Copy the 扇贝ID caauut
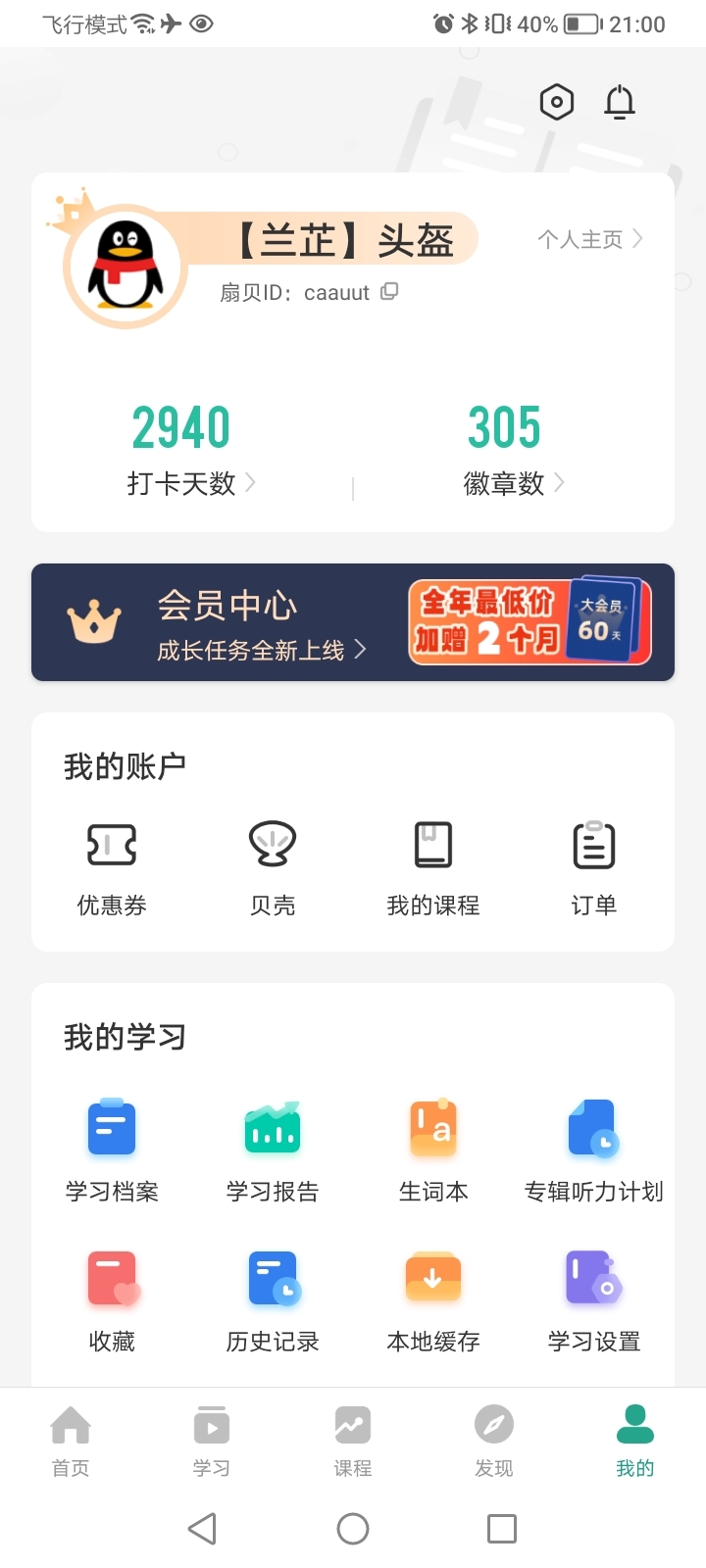 tap(389, 291)
